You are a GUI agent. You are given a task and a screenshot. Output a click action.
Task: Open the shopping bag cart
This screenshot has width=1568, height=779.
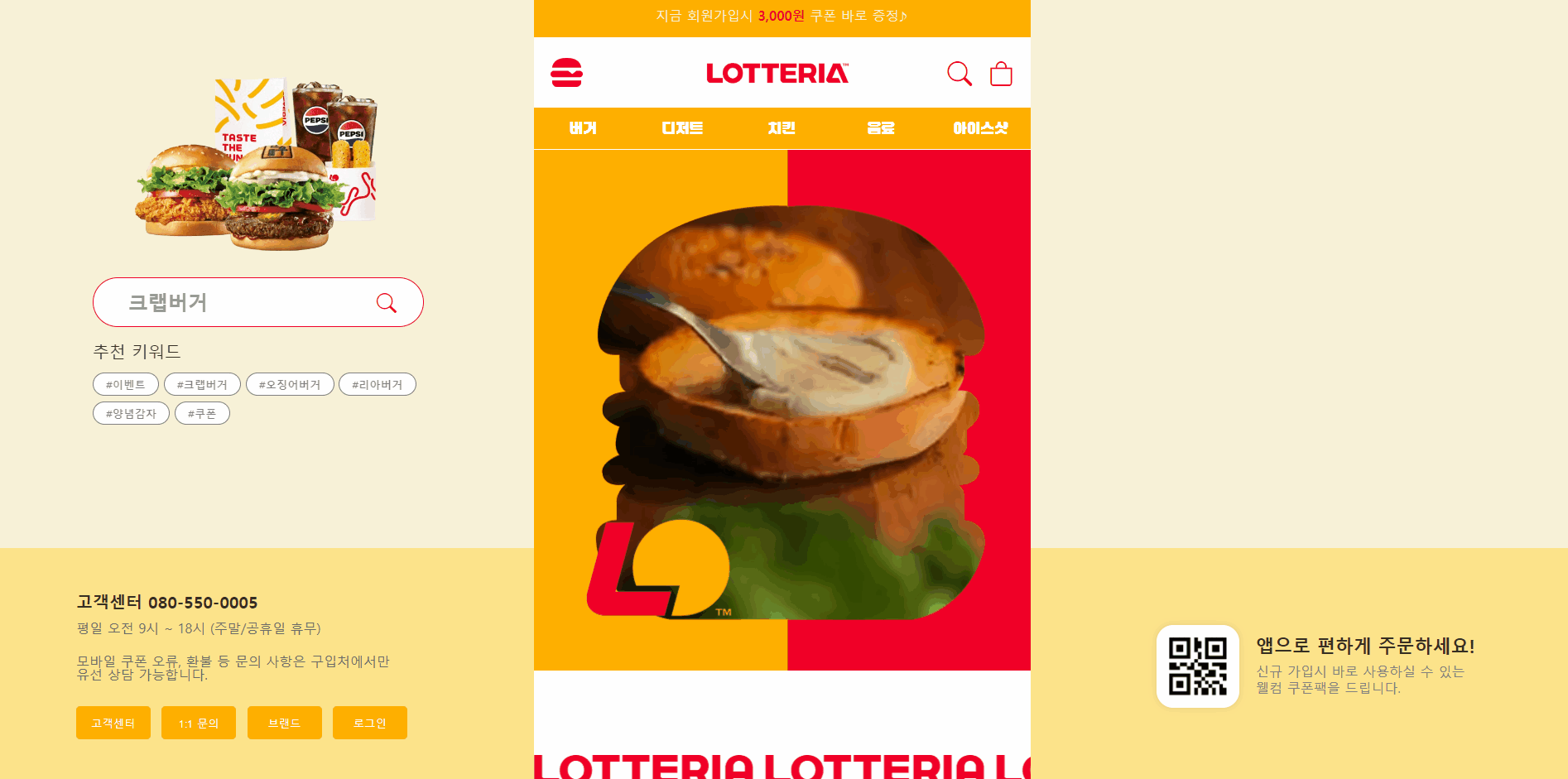(1001, 74)
